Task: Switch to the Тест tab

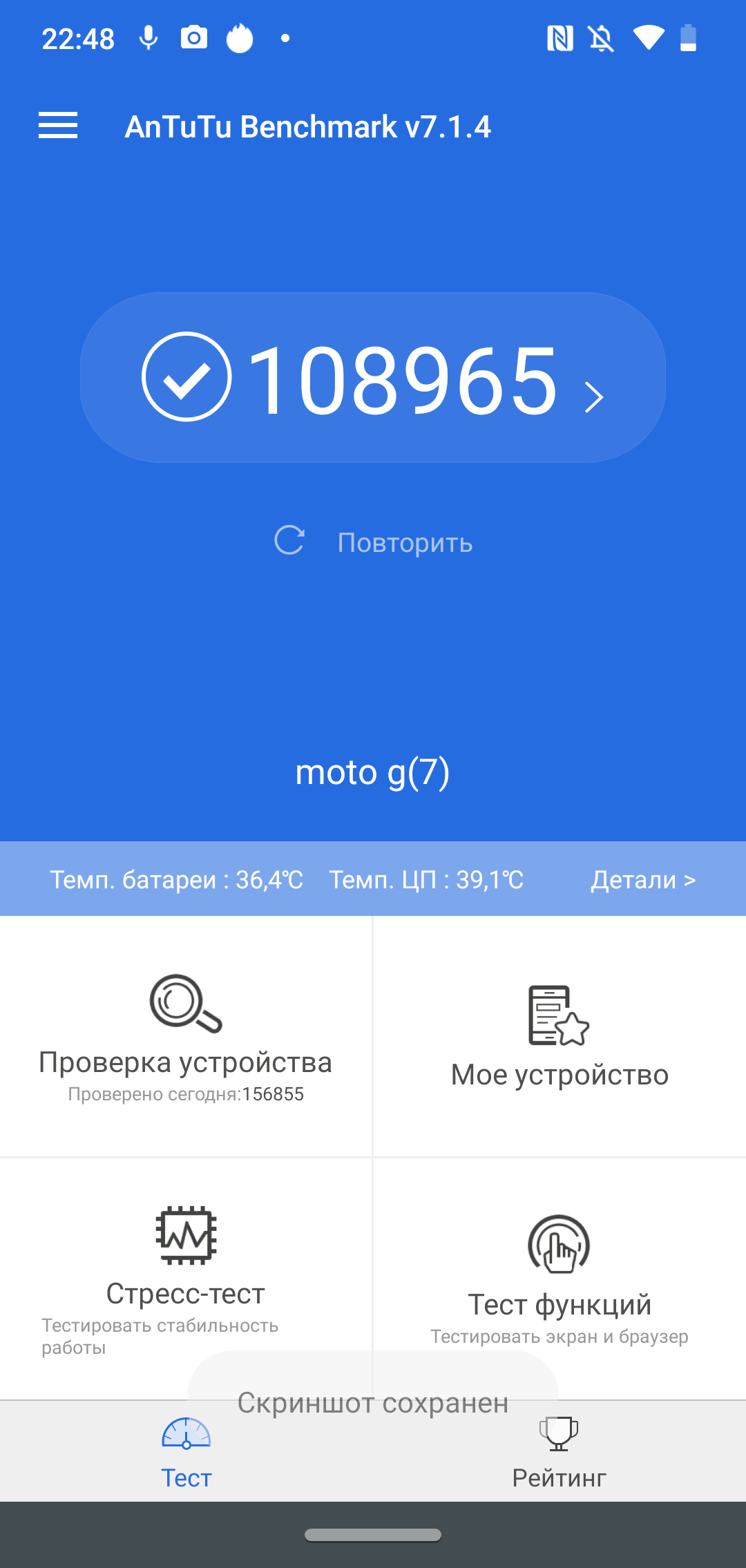Action: 186,1452
